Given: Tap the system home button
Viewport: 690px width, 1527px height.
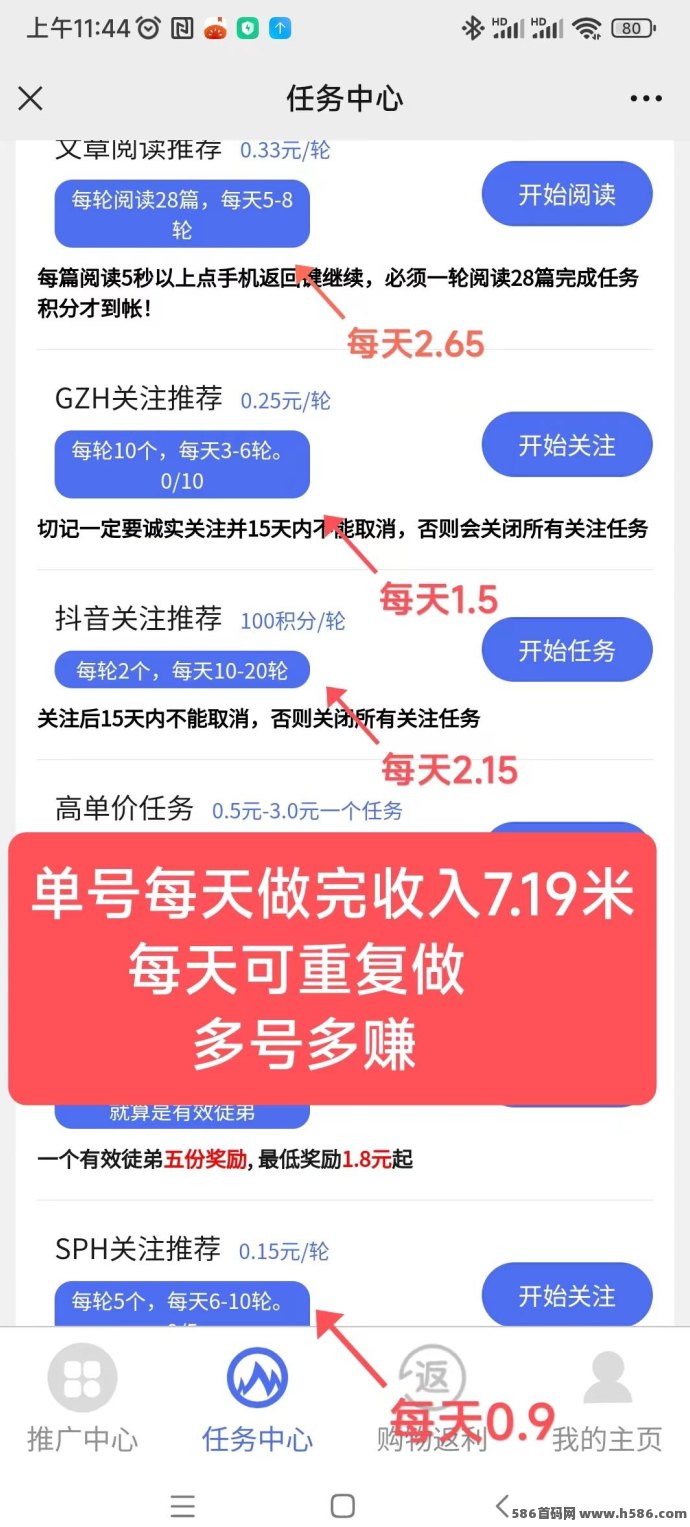Looking at the screenshot, I should (343, 1505).
